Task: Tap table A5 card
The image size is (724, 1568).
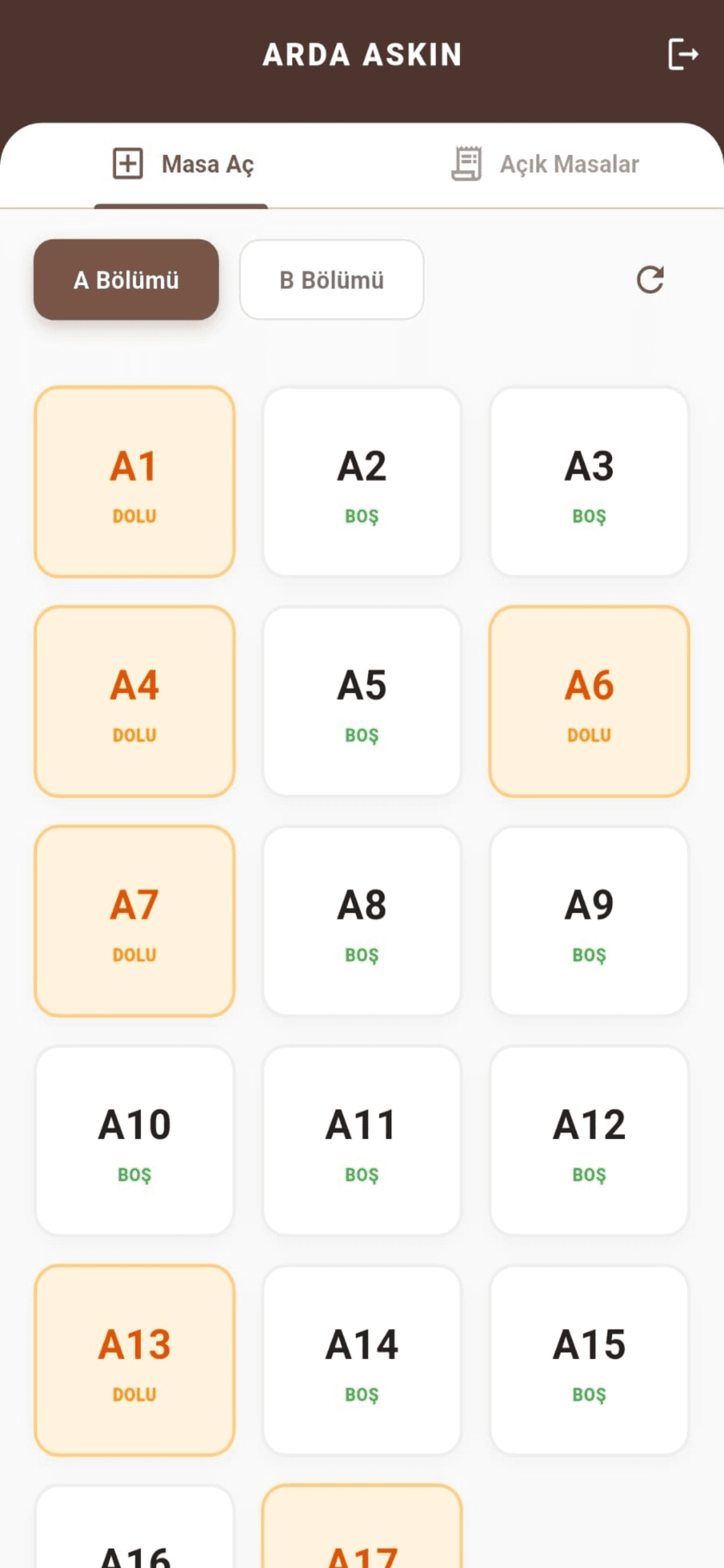Action: (x=362, y=701)
